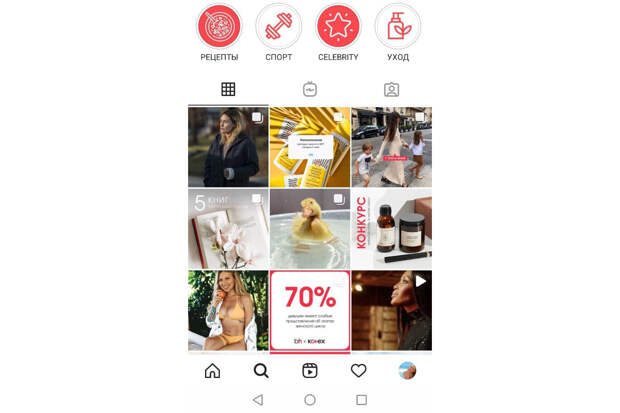Viewport: 620px width, 413px height.
Task: Open the 70% statistic post
Action: (x=310, y=310)
